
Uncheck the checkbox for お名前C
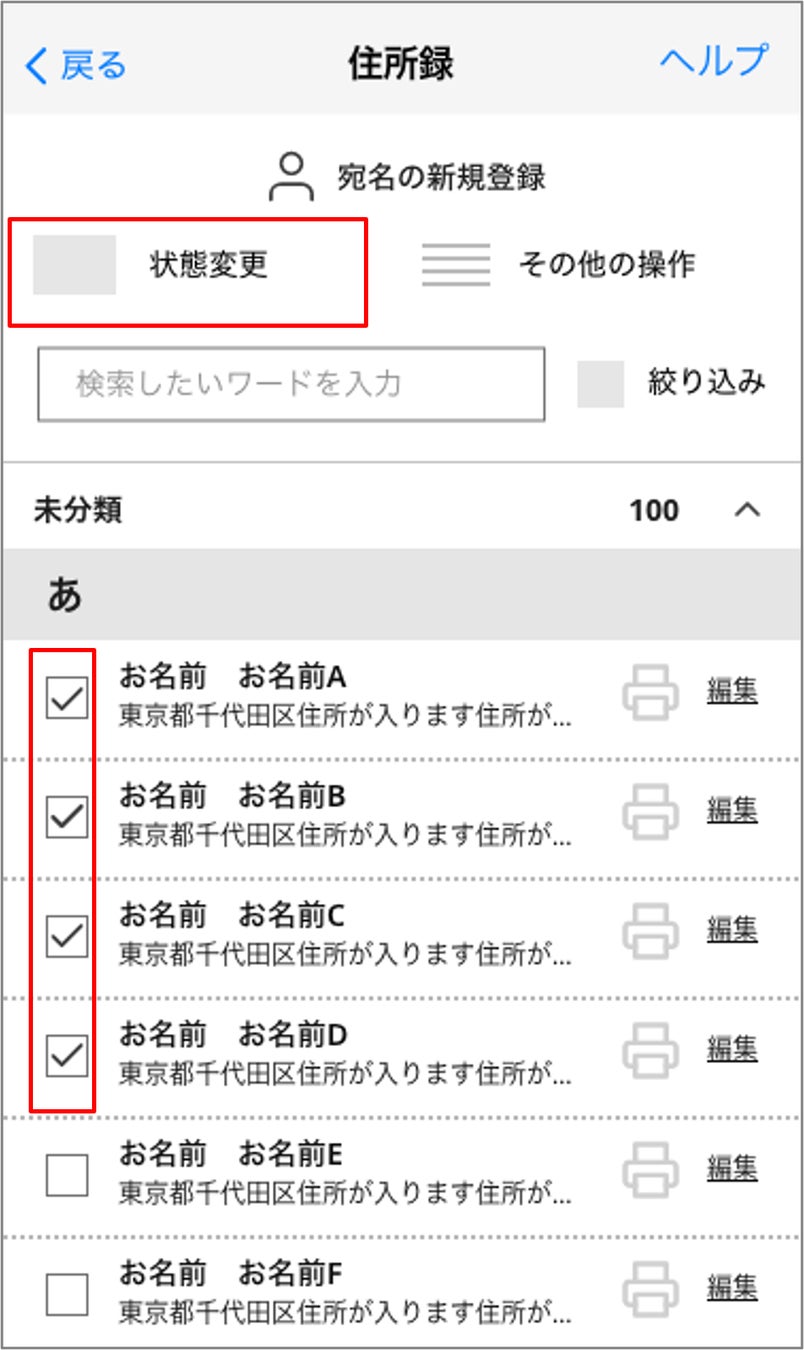tap(67, 936)
